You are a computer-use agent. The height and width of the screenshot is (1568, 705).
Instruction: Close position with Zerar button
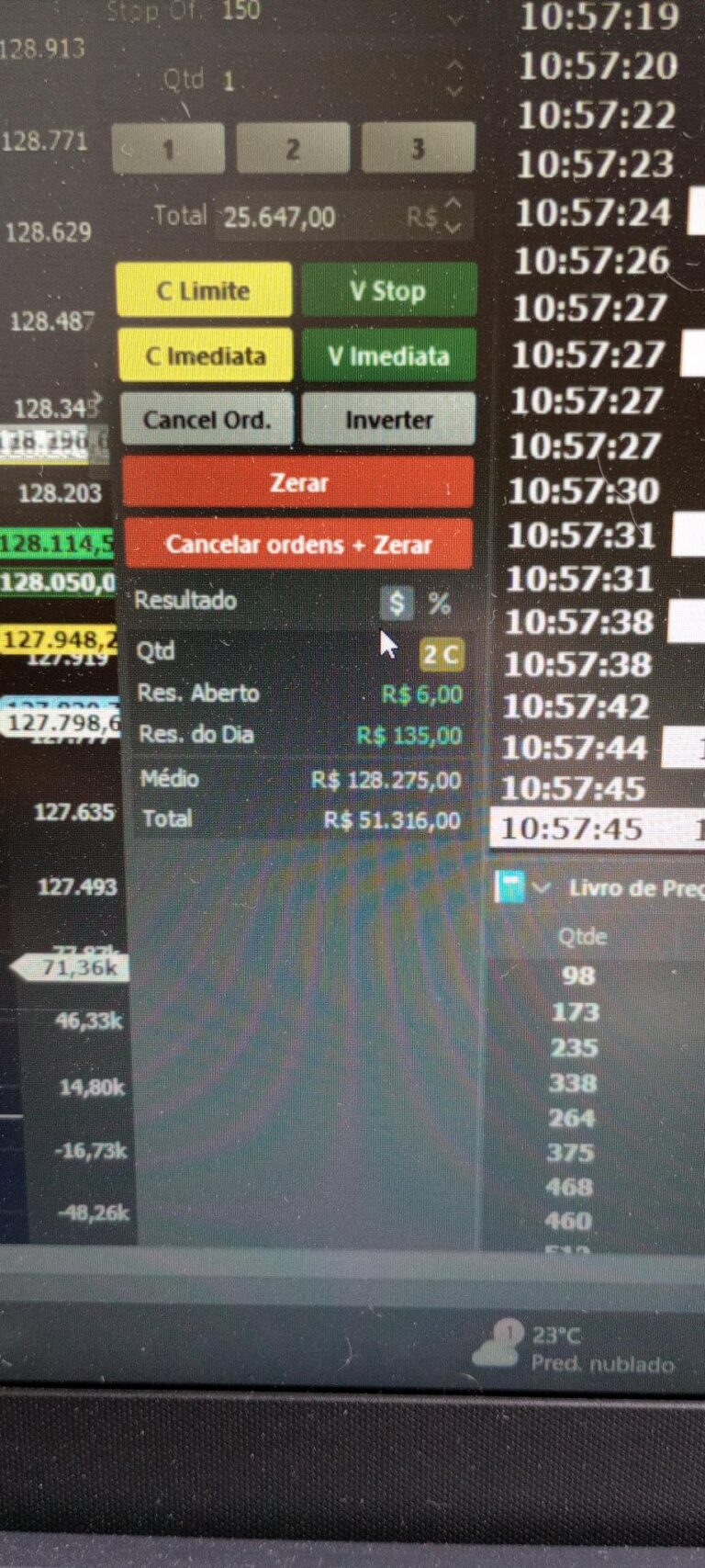pos(298,482)
